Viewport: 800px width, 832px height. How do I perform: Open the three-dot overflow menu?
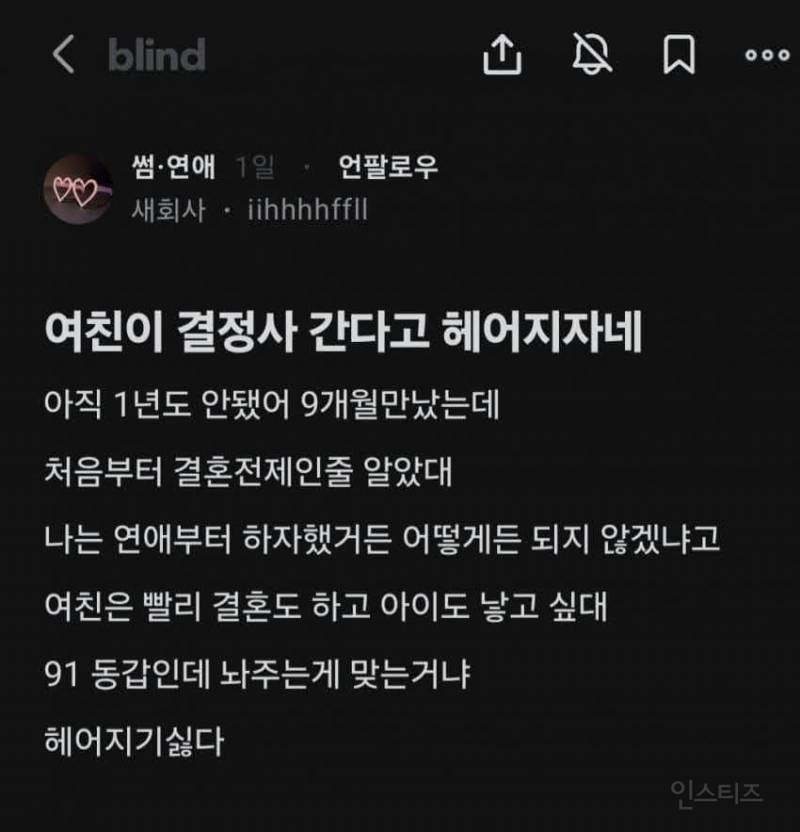767,56
